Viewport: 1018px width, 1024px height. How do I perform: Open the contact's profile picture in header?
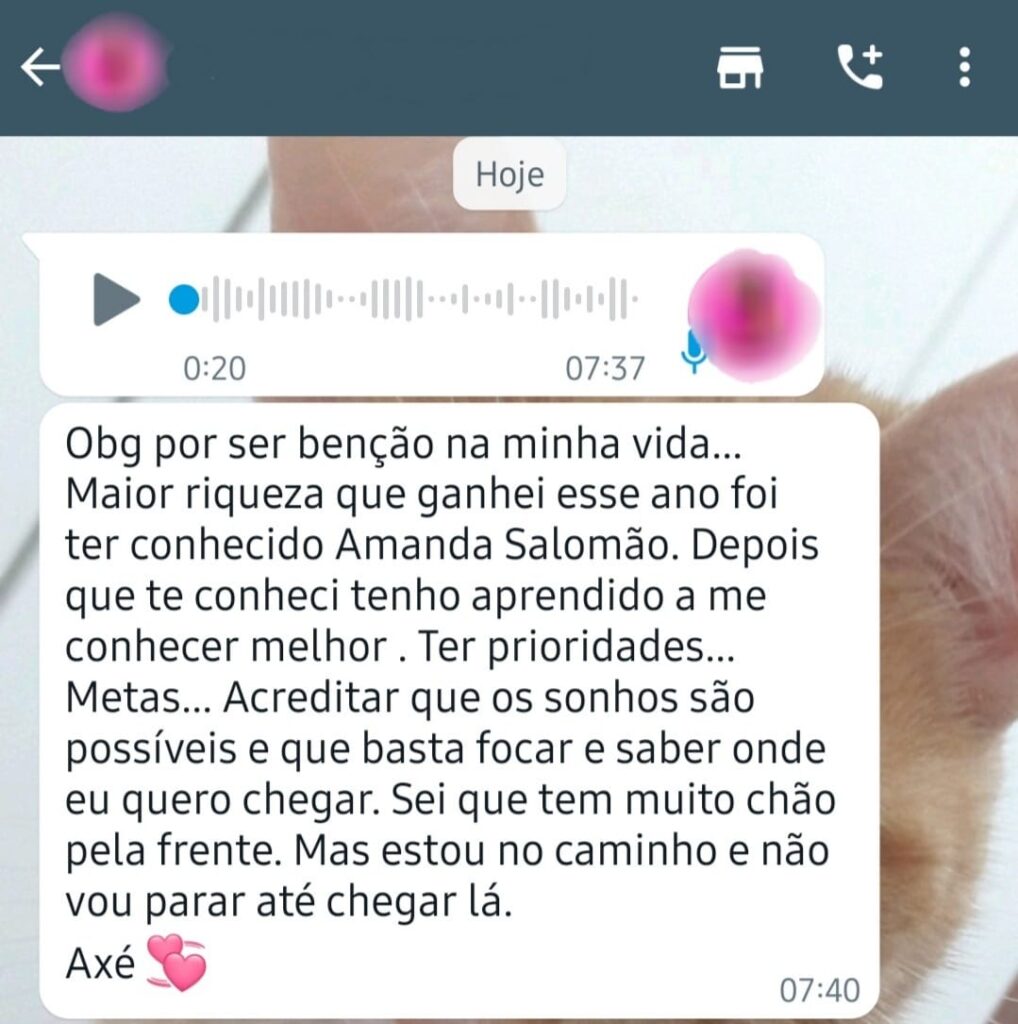115,65
